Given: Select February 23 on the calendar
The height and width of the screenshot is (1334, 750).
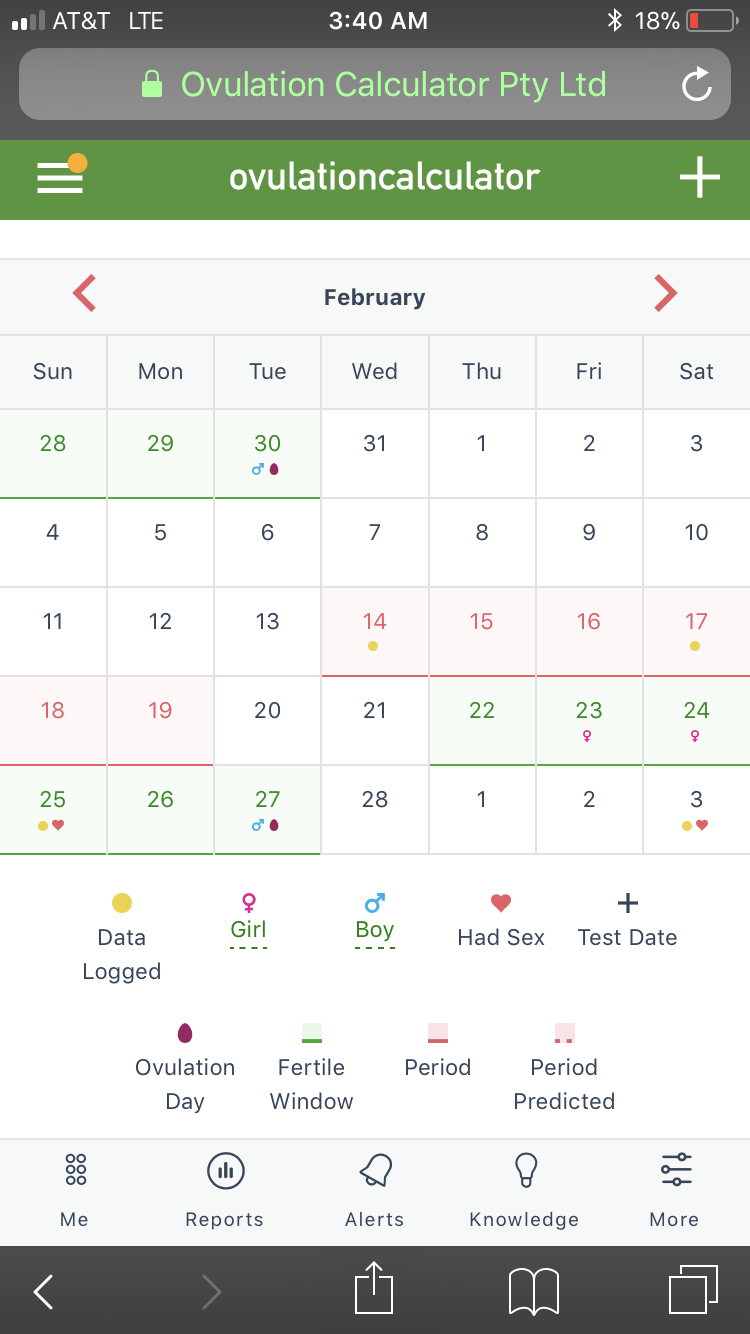Looking at the screenshot, I should coord(589,721).
